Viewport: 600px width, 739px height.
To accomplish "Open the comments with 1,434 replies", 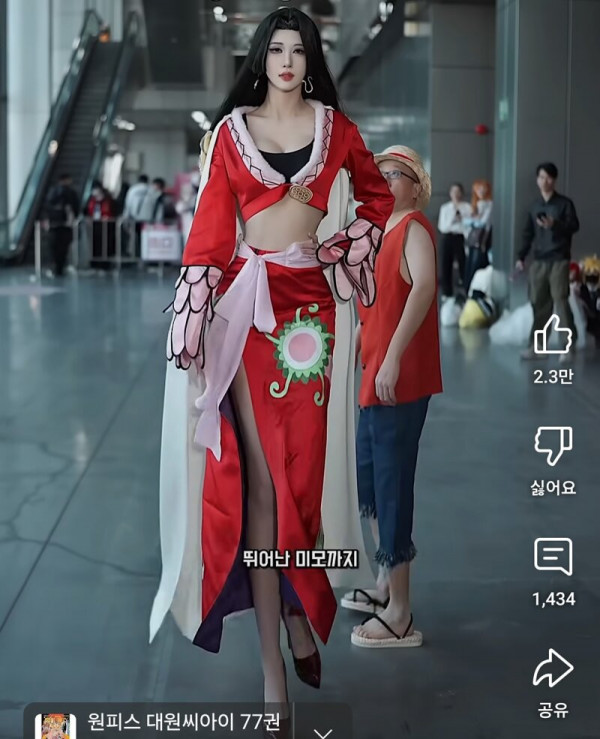I will pyautogui.click(x=553, y=557).
